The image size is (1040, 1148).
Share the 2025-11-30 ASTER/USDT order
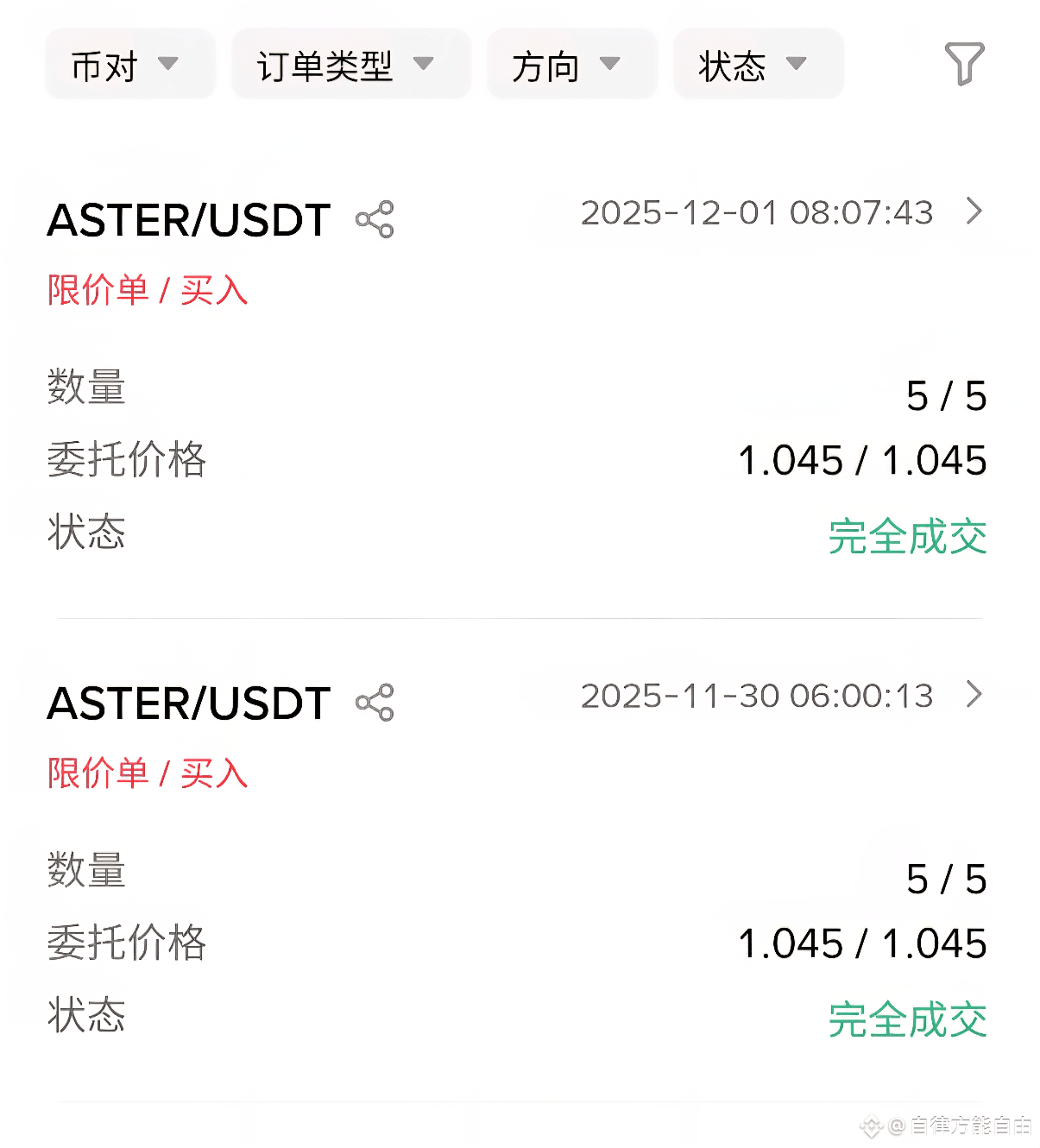(375, 703)
